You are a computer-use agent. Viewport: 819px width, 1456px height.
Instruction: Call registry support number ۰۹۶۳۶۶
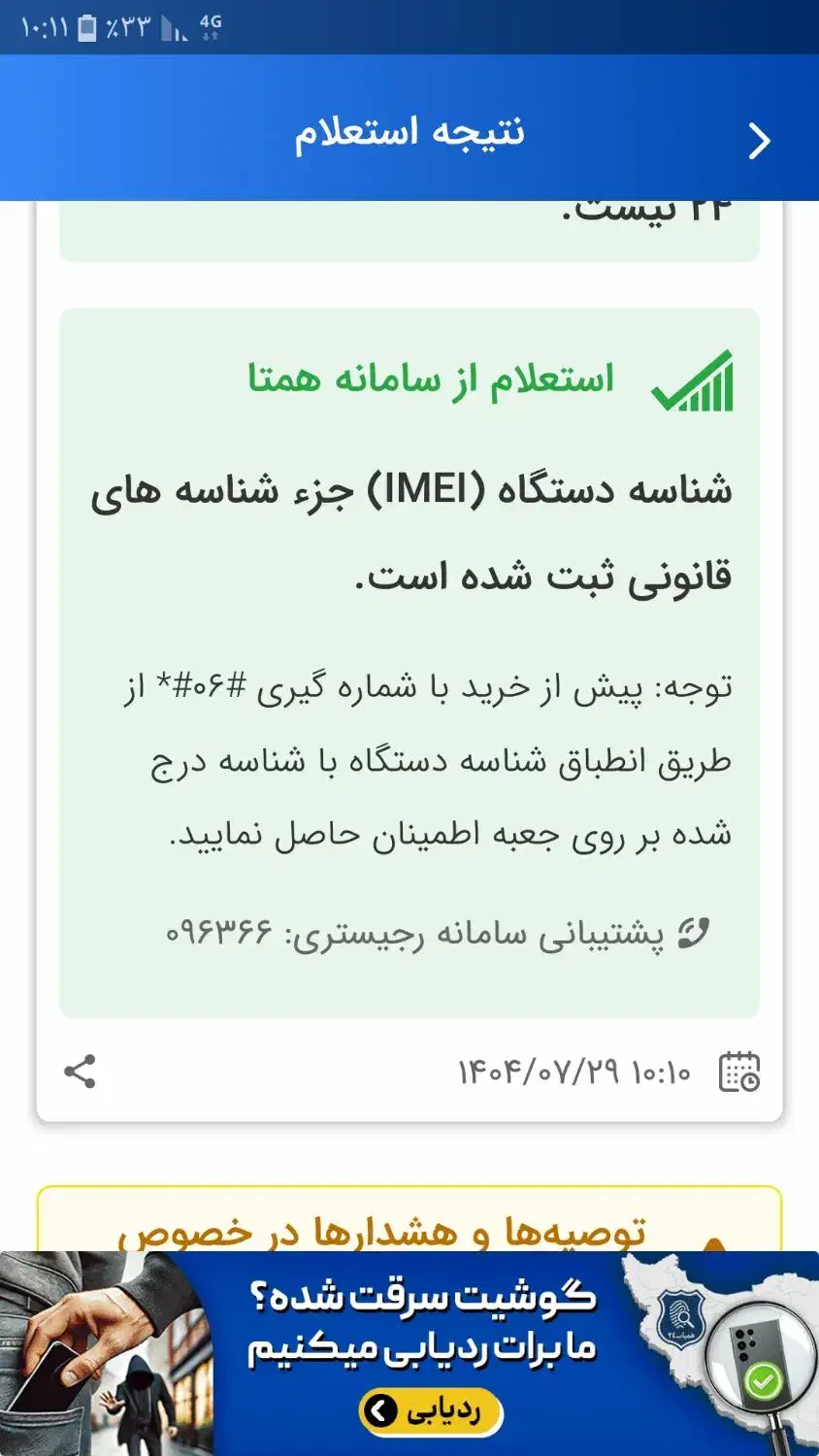tap(219, 934)
